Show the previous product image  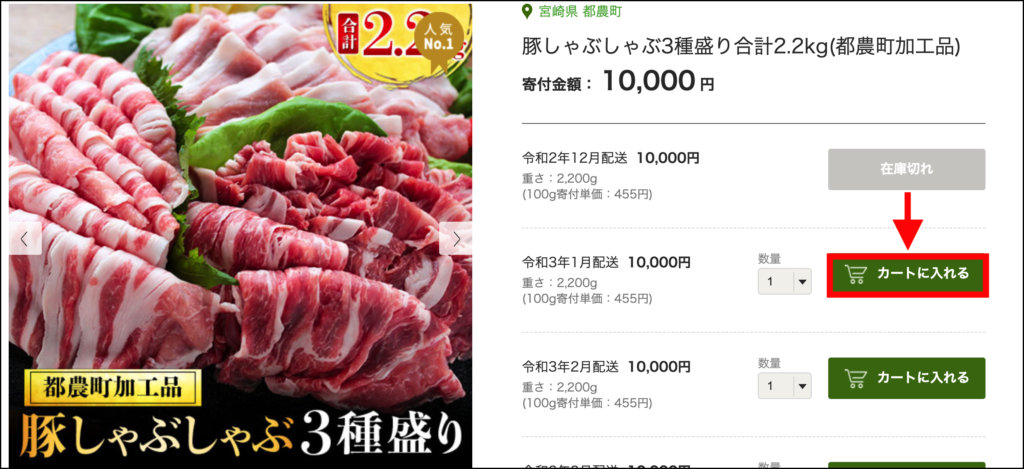coord(25,238)
